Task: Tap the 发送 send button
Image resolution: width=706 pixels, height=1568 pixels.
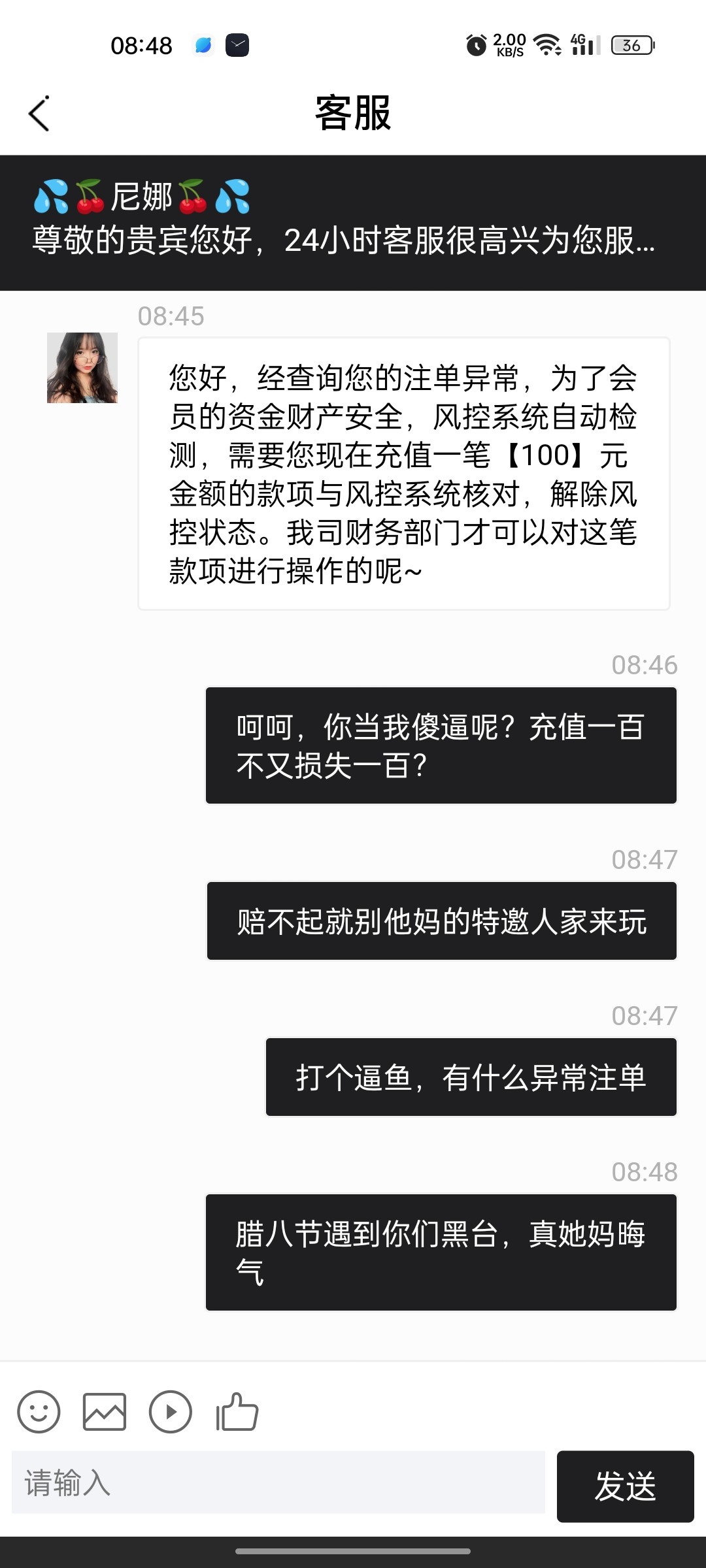Action: click(x=625, y=1486)
